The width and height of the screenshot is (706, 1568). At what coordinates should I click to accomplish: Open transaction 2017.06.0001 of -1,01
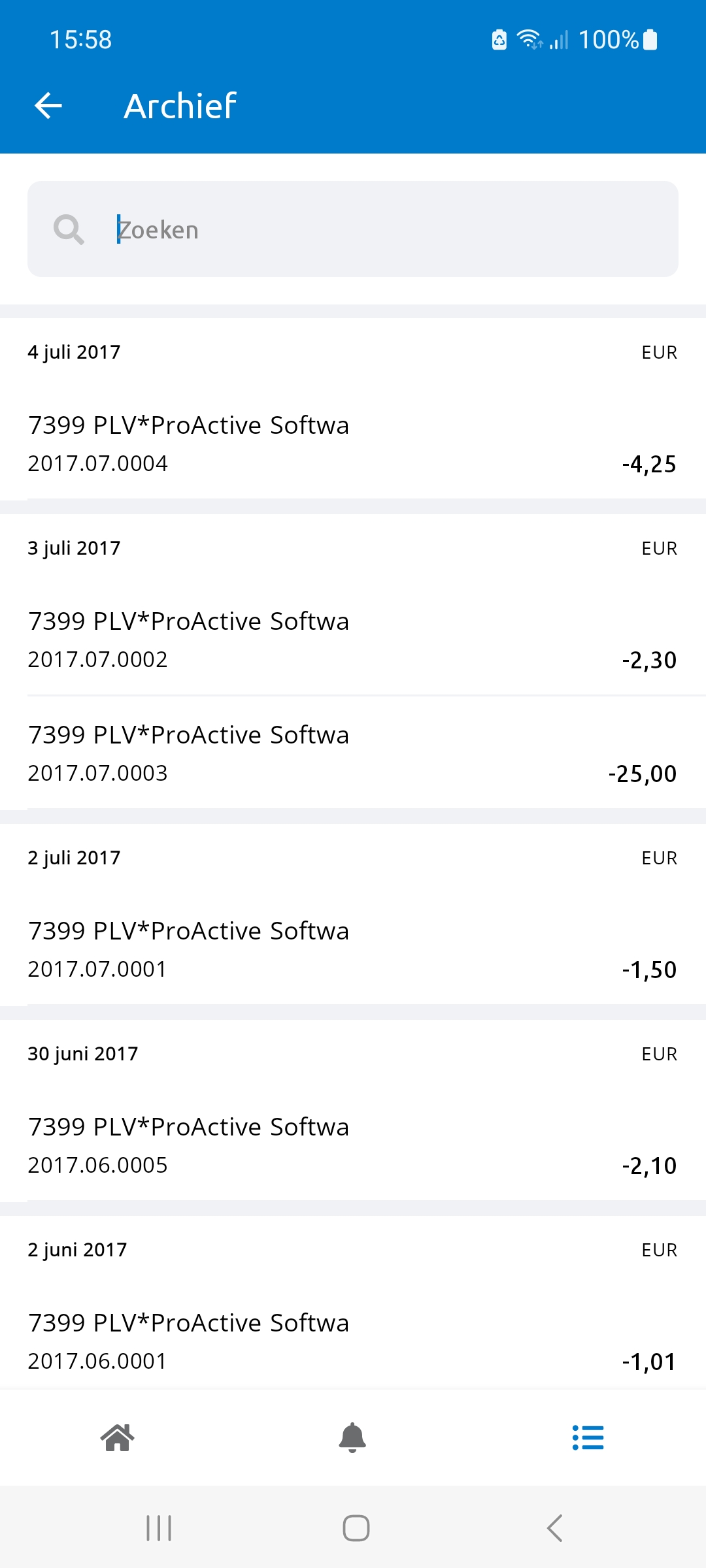[353, 1341]
